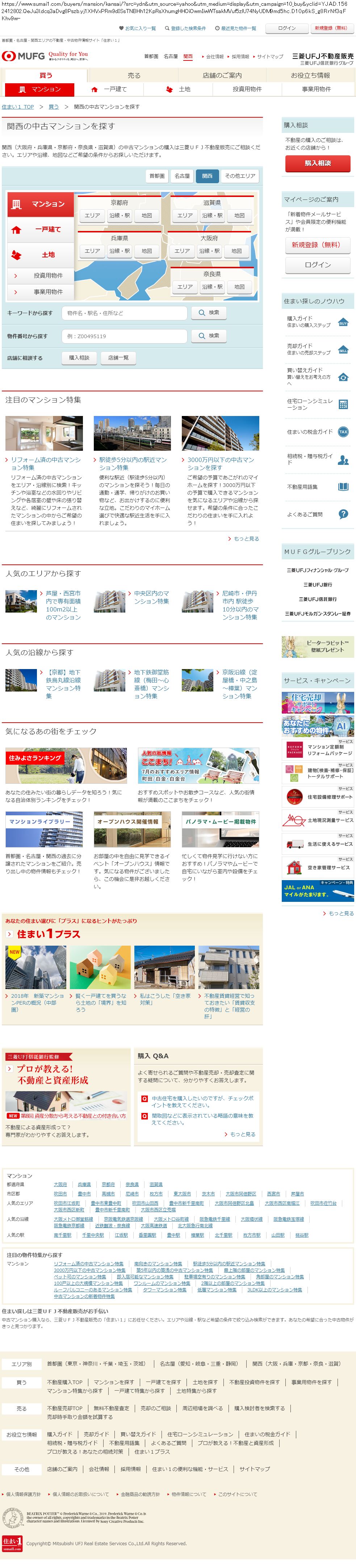View もっと見る under 購入 Q&A
356x1568 pixels.
pyautogui.click(x=242, y=1135)
